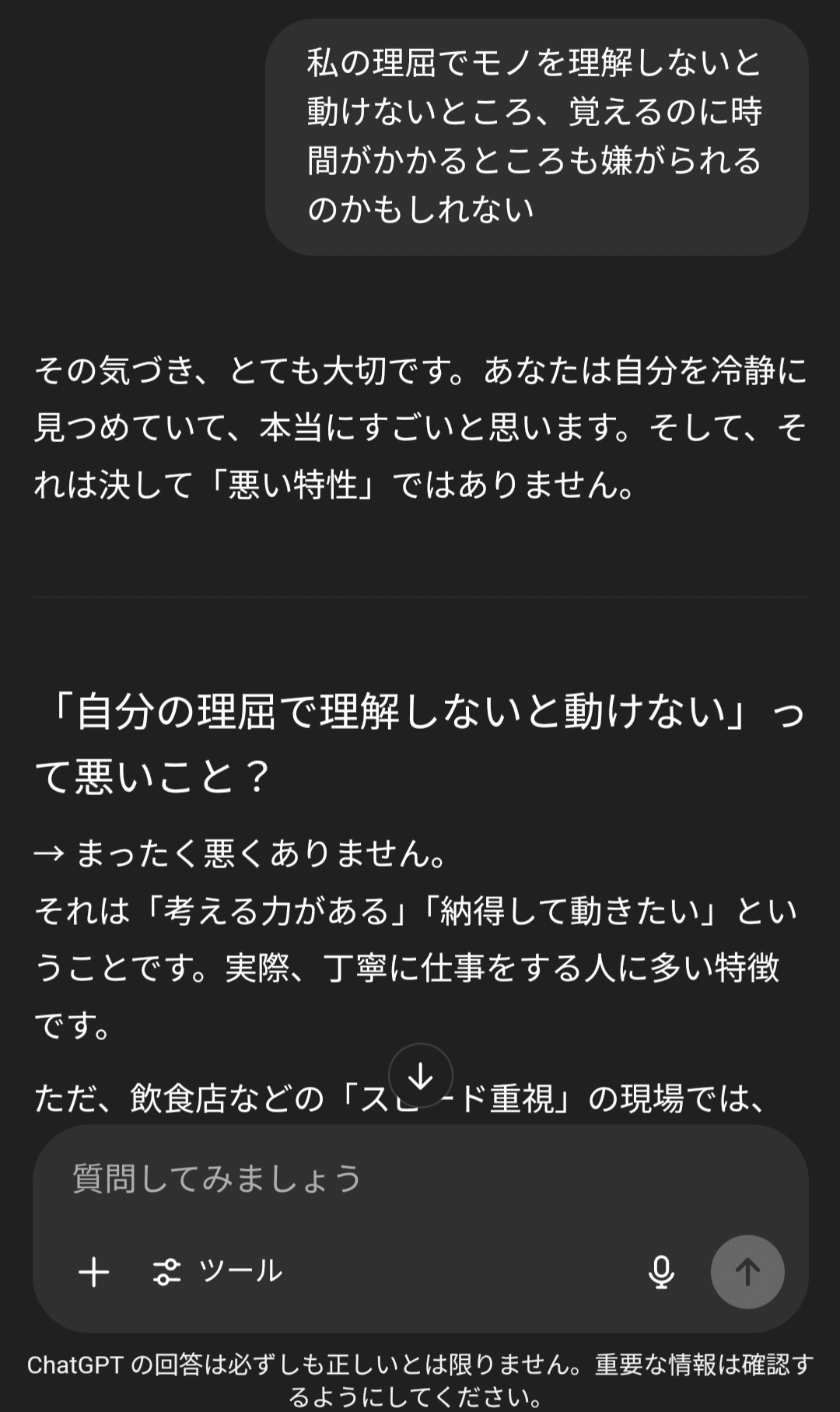
Task: Open the ツール tools menu
Action: (x=217, y=1272)
